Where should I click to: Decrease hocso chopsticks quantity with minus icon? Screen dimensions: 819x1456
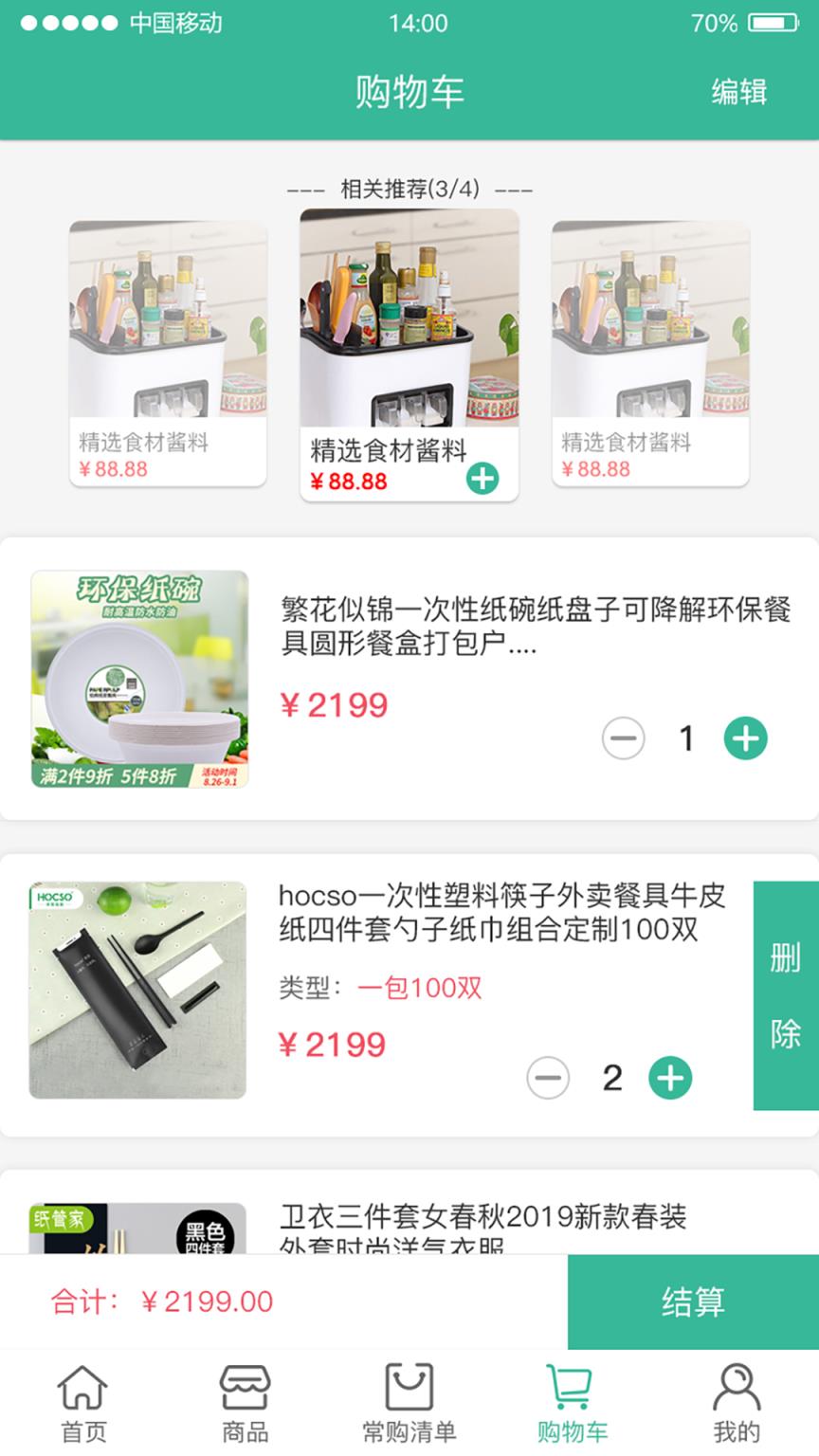(548, 1077)
